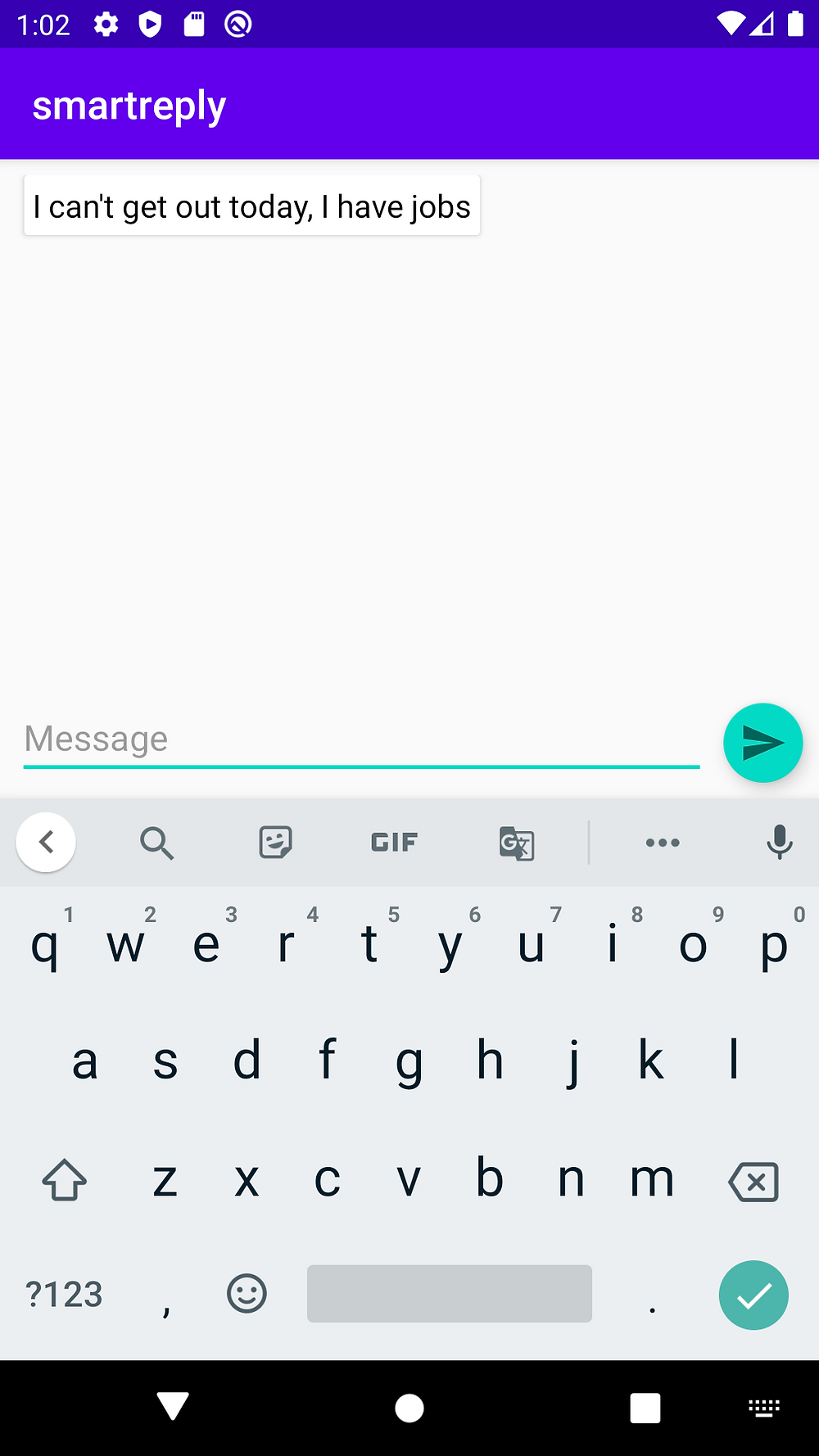Open the keyboard translate tool

pos(517,843)
